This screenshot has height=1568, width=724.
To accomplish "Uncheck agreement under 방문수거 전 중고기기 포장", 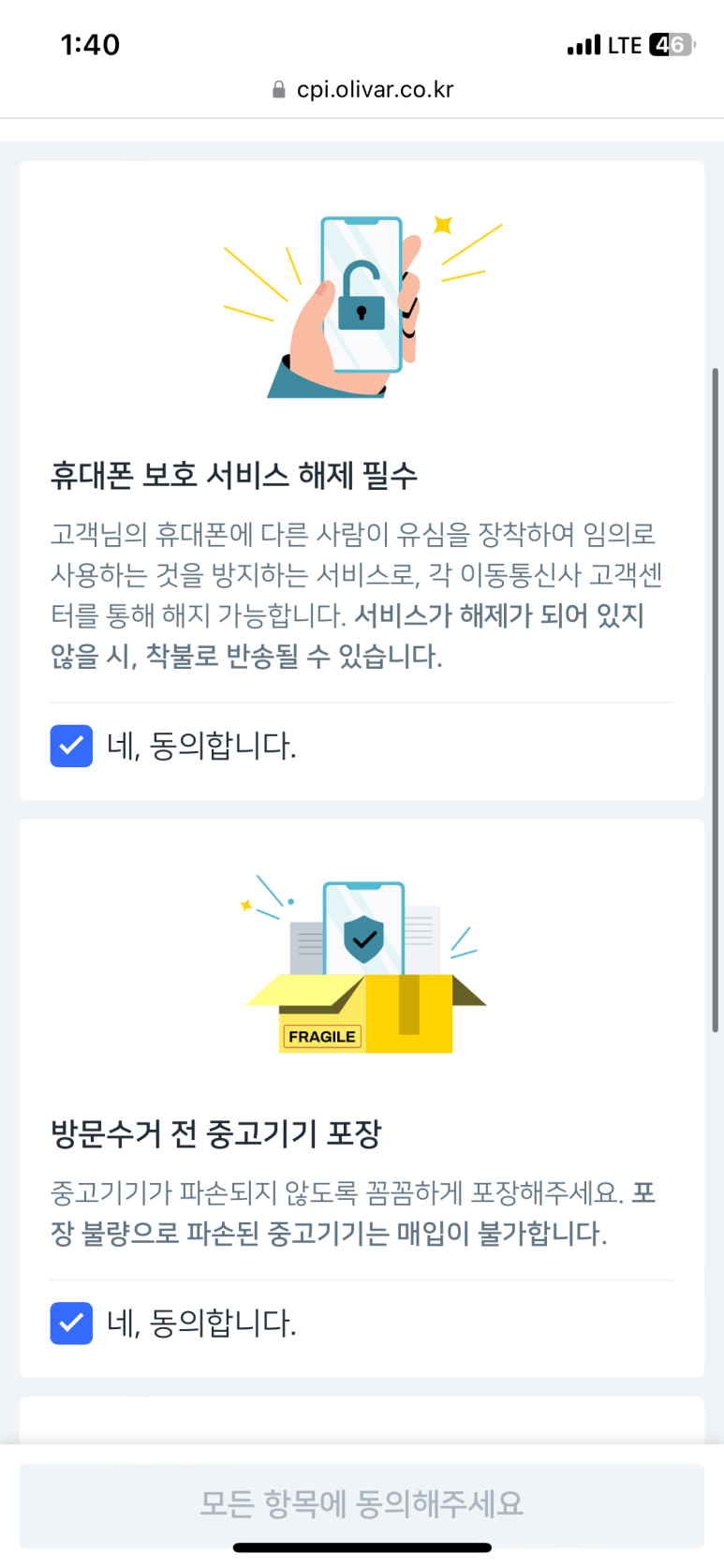I will (x=71, y=1323).
